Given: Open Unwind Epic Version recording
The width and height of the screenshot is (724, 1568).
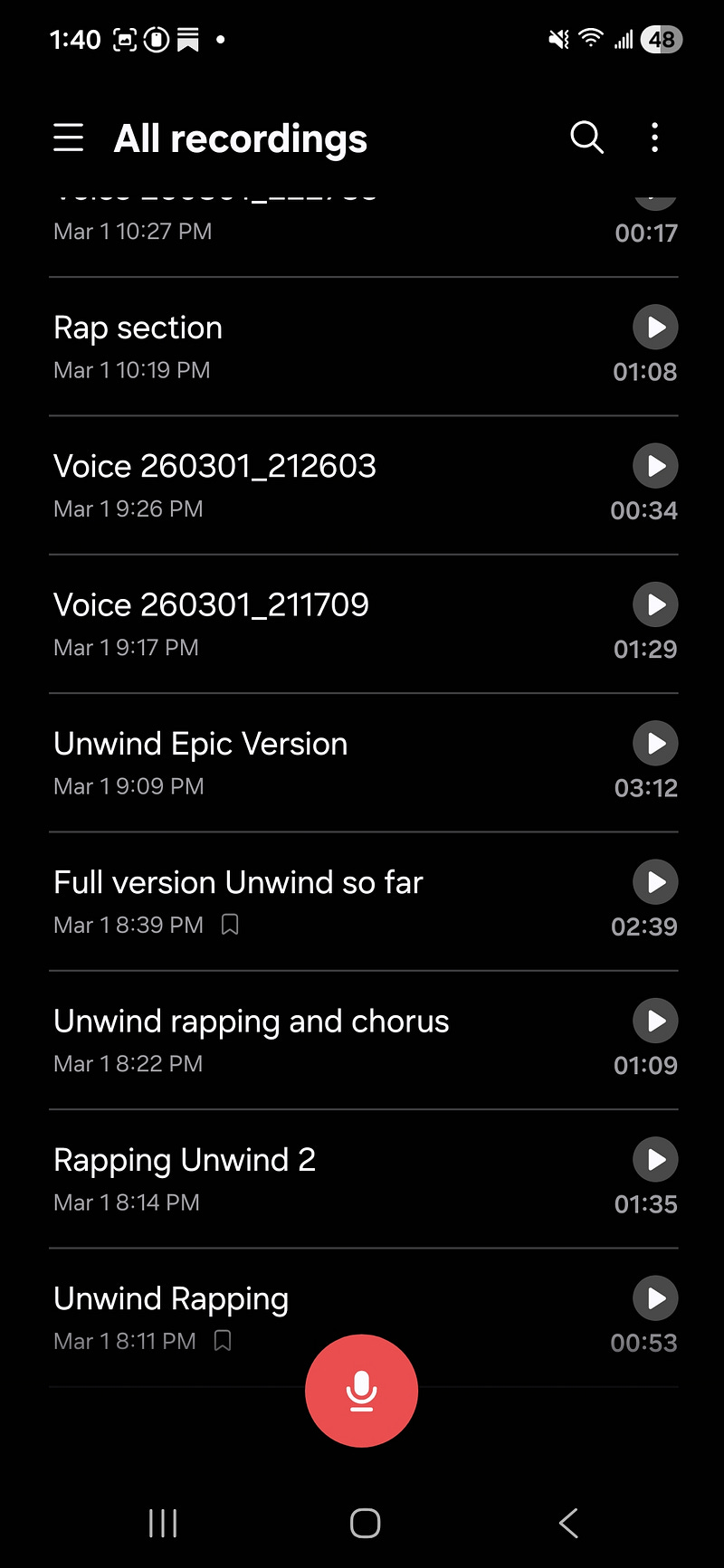Looking at the screenshot, I should coord(271,763).
